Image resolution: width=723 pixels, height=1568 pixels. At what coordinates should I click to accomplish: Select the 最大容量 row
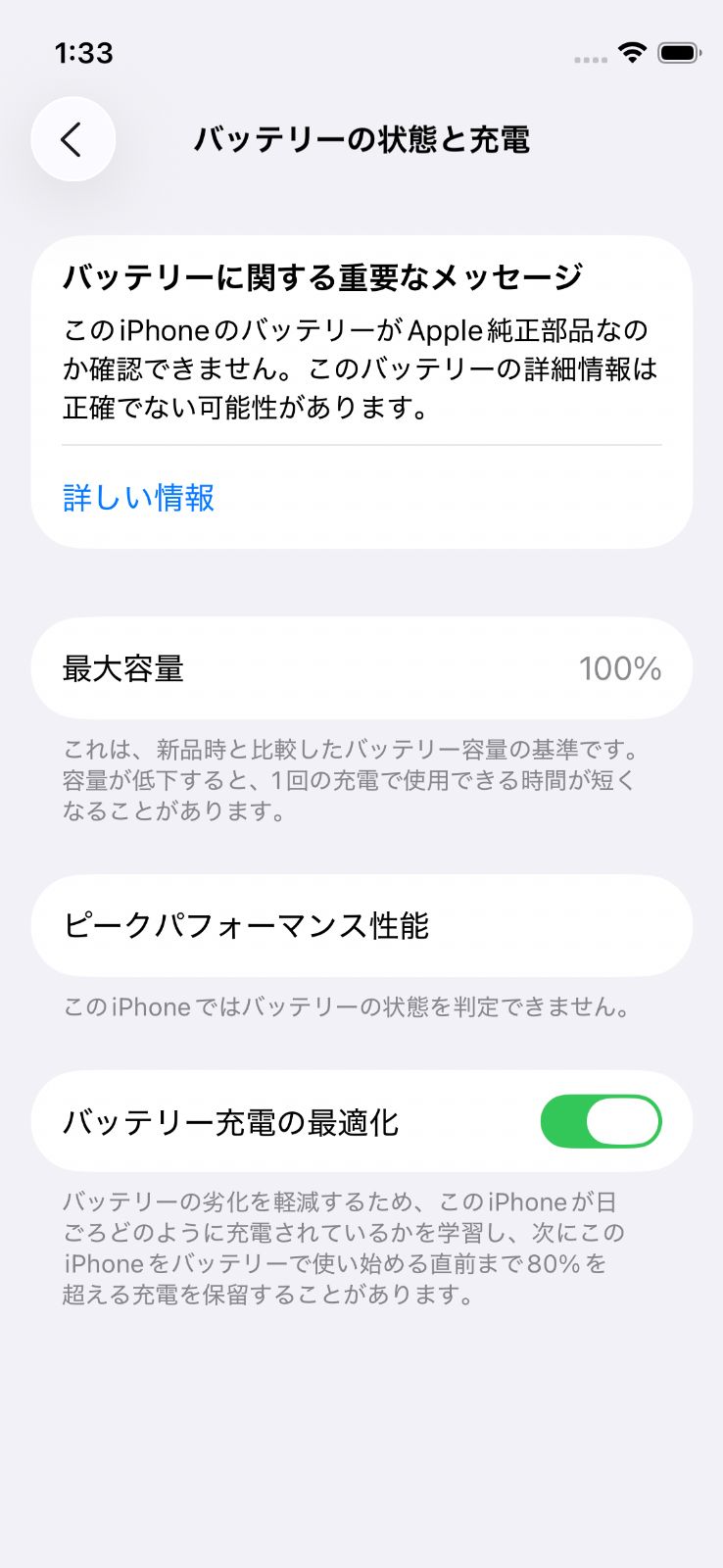361,668
